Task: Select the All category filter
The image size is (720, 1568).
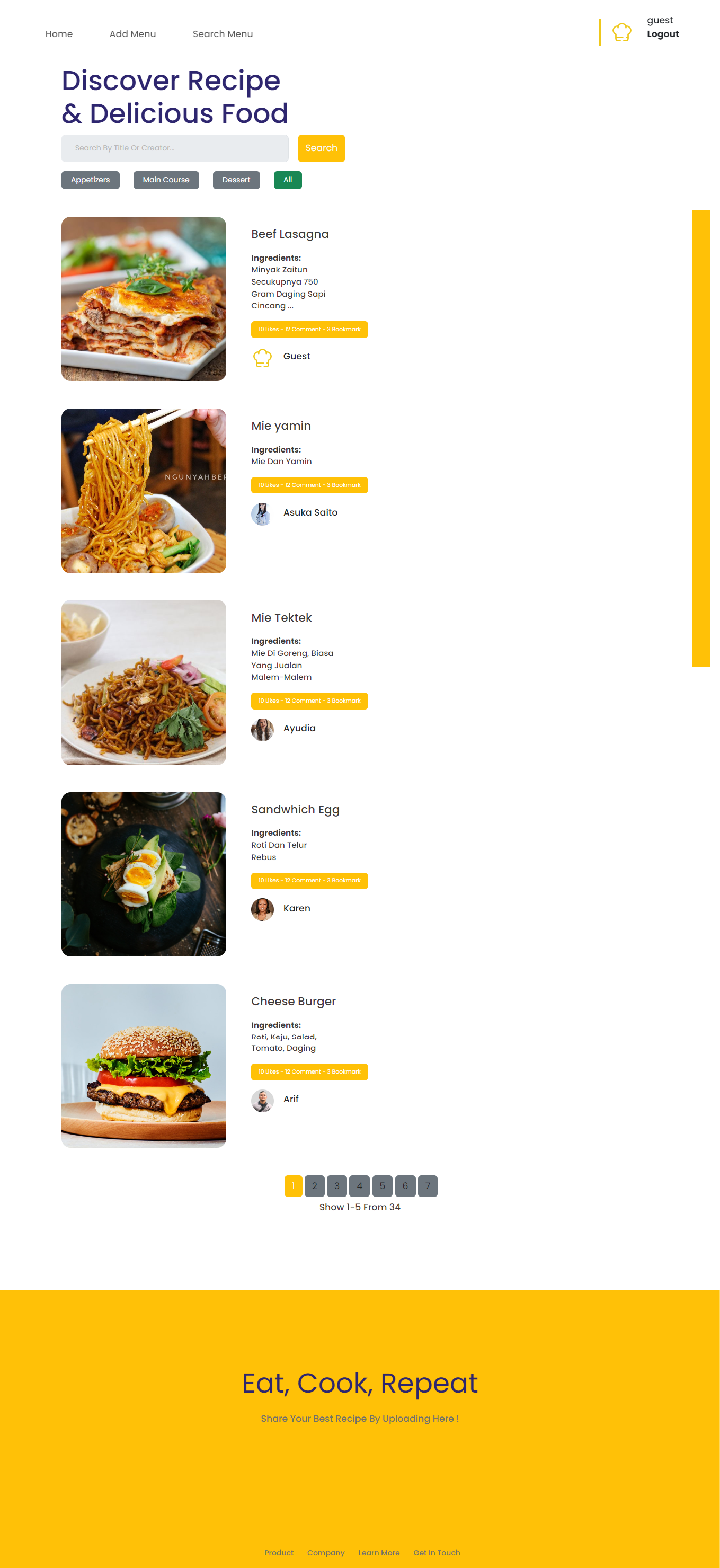Action: click(x=288, y=180)
